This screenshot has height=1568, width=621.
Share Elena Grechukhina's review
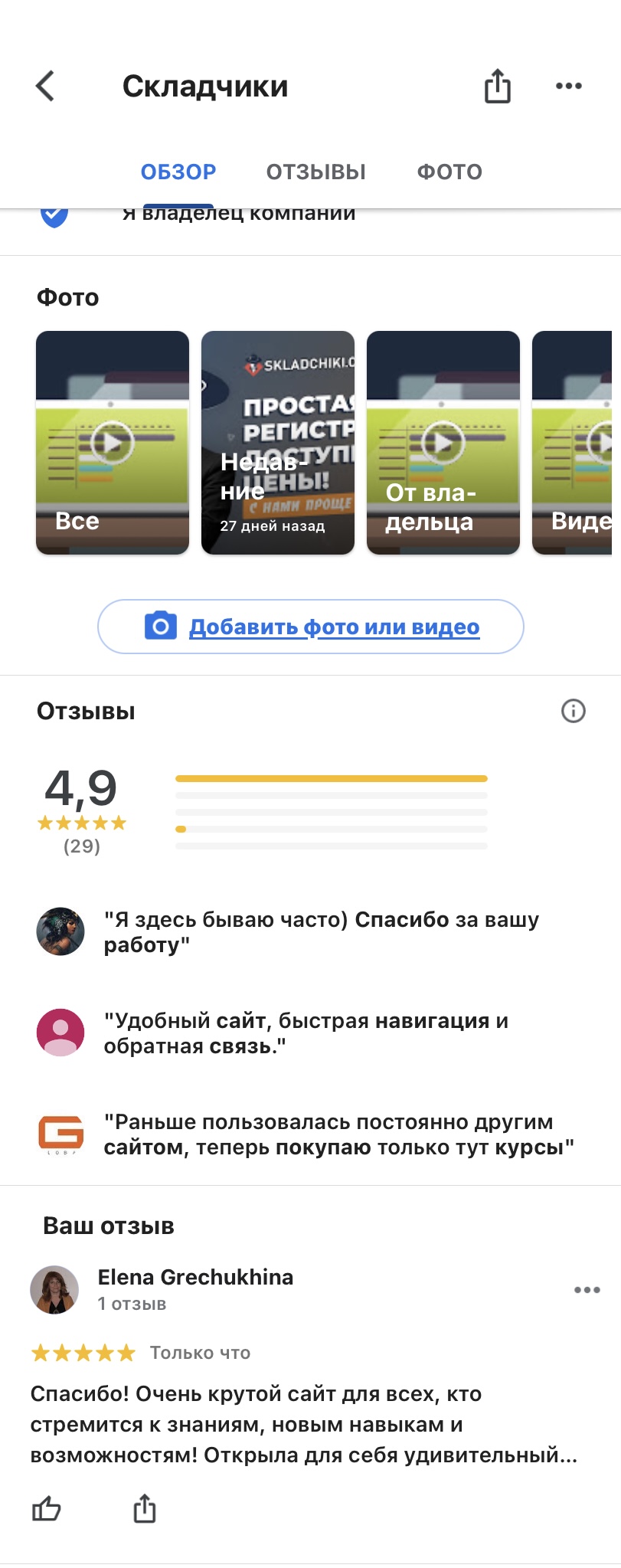pos(145,1508)
